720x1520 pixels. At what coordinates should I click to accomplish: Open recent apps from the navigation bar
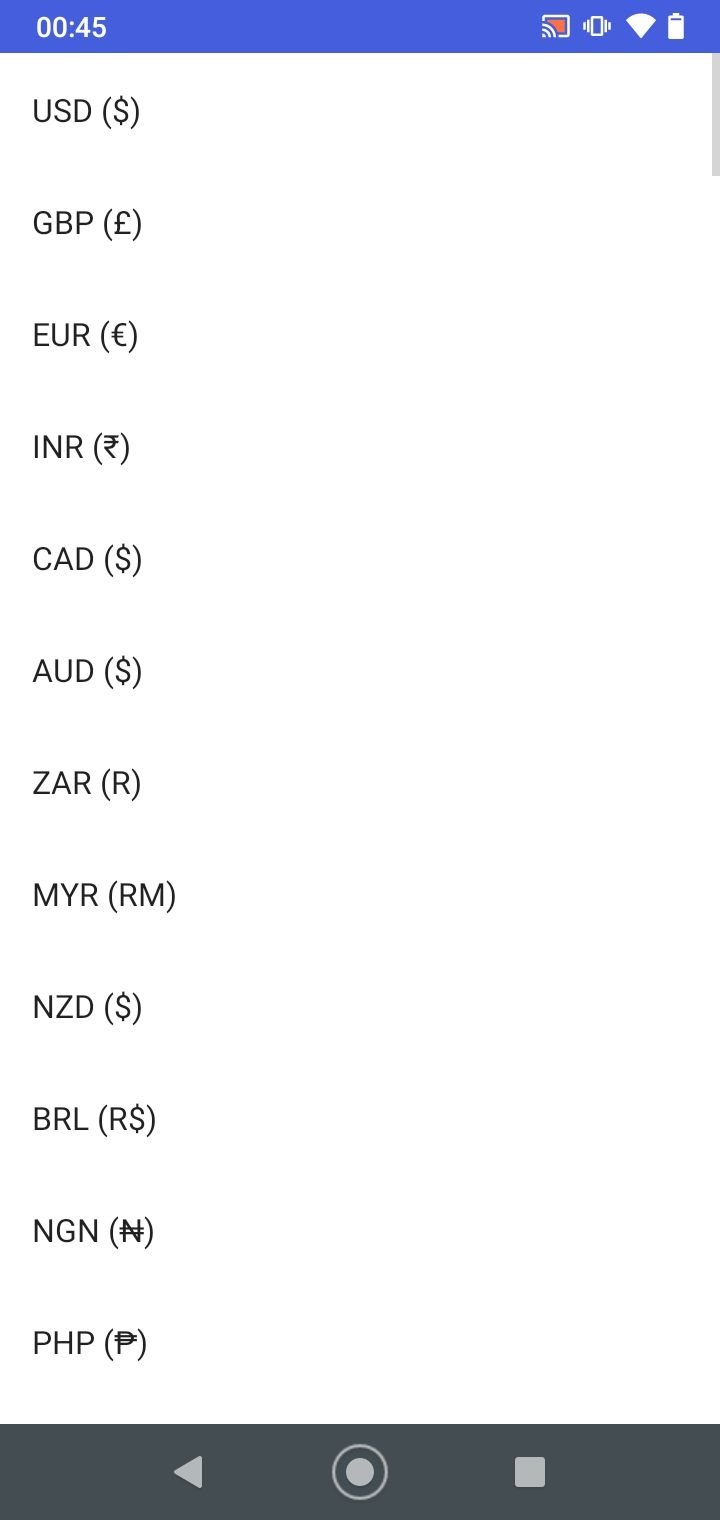529,1472
